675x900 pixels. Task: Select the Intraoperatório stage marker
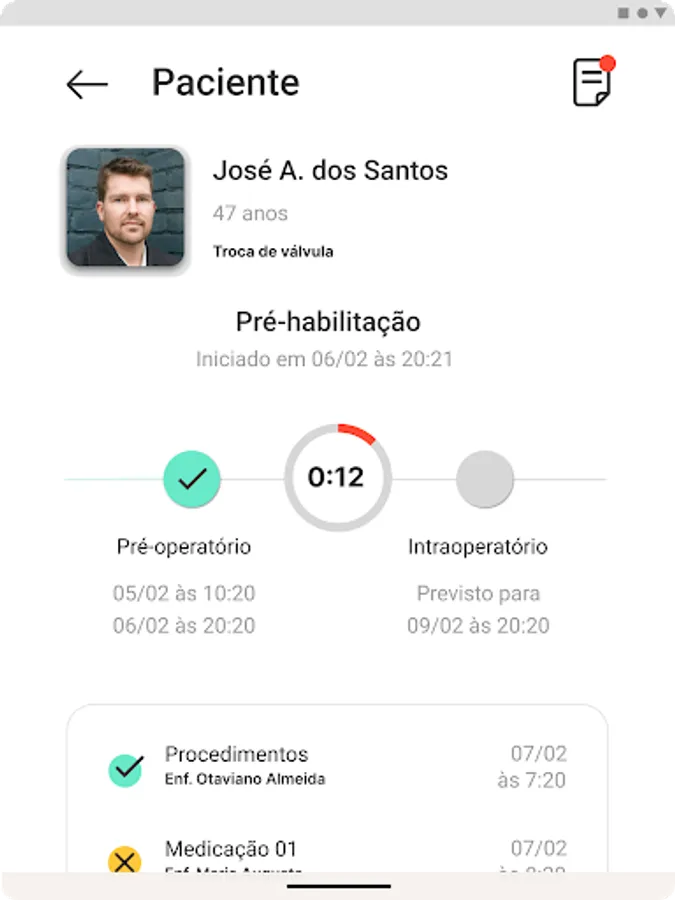click(x=485, y=480)
